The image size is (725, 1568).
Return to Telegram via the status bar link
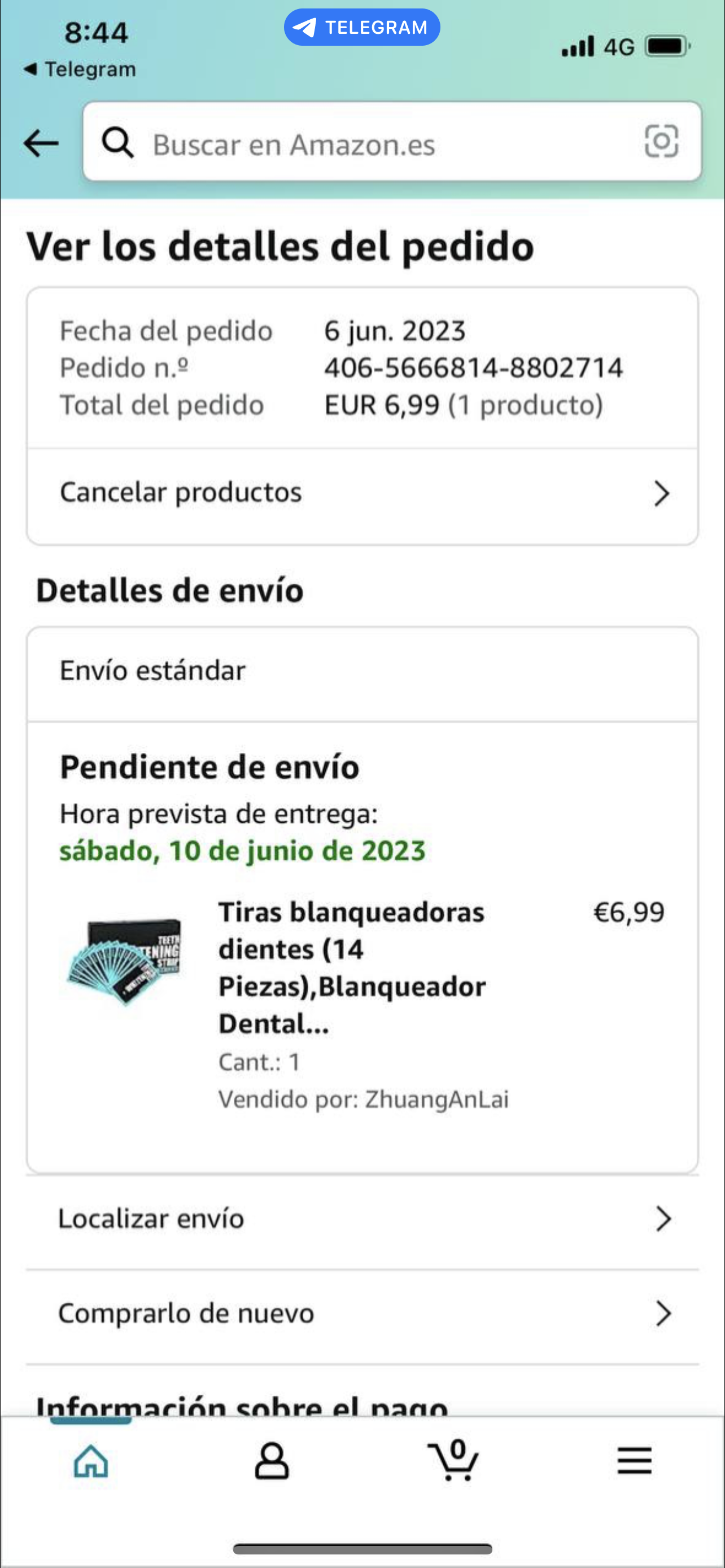[79, 69]
